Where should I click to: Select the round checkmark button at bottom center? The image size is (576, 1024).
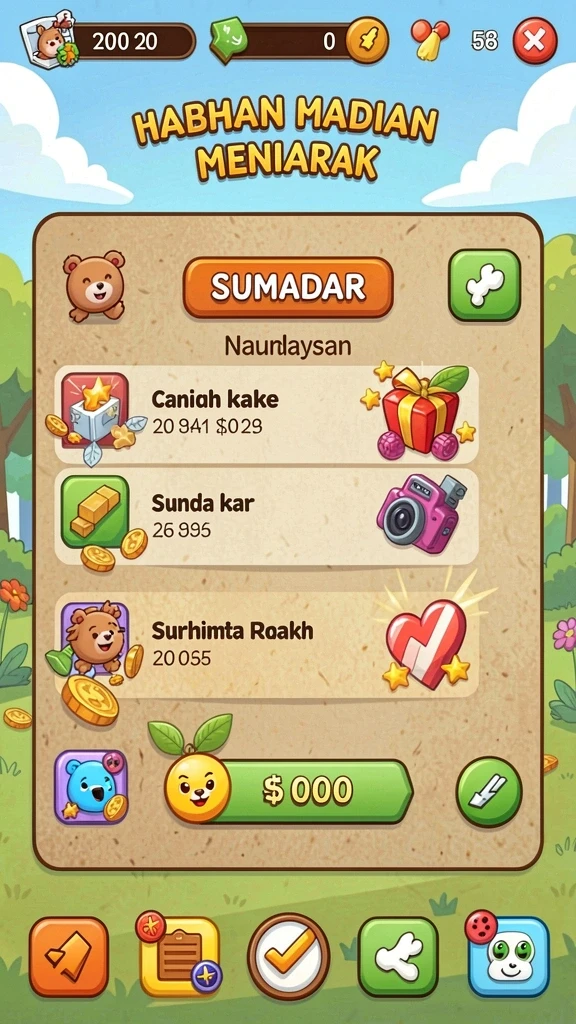tap(289, 957)
